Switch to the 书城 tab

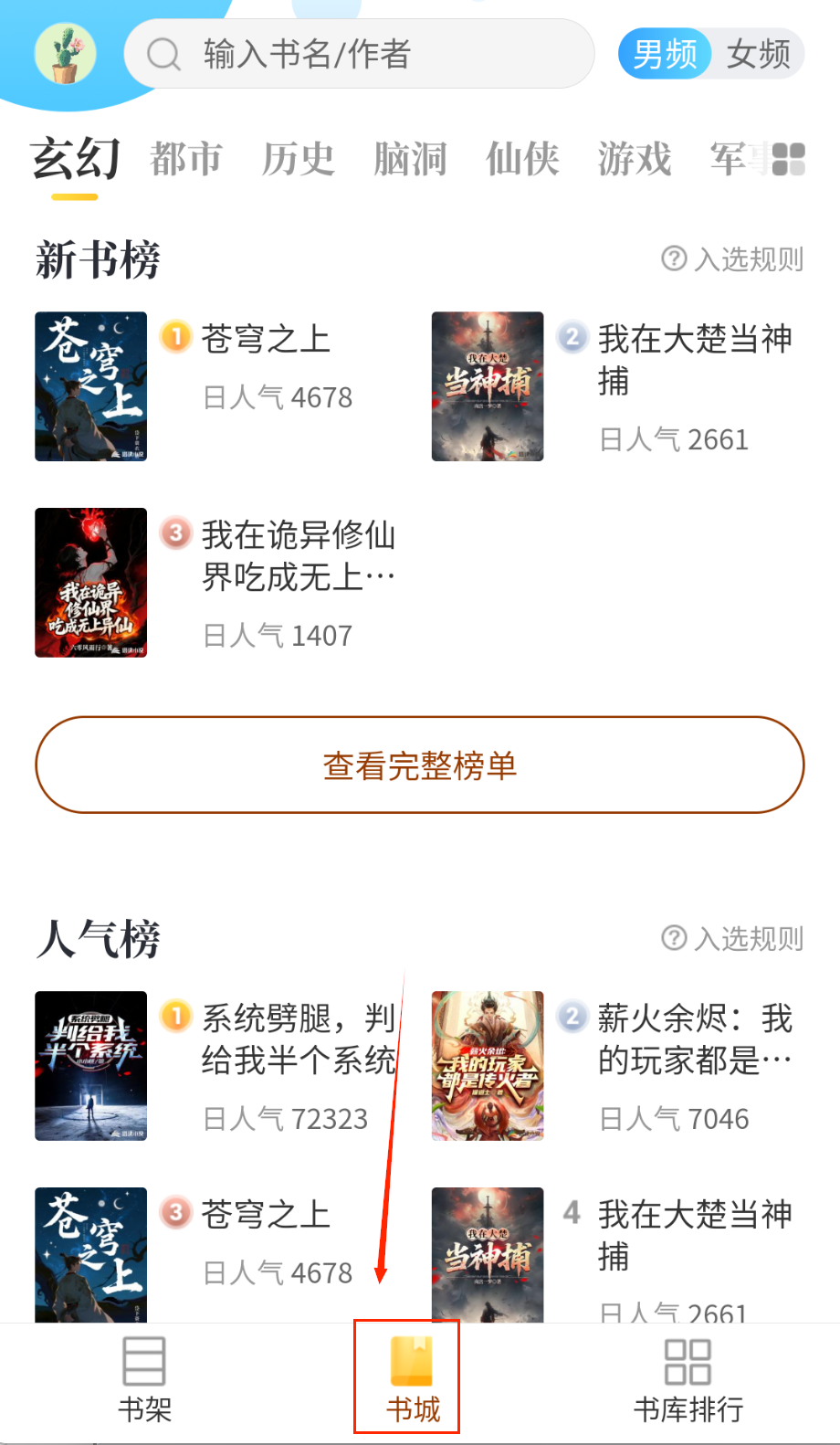pyautogui.click(x=412, y=1379)
